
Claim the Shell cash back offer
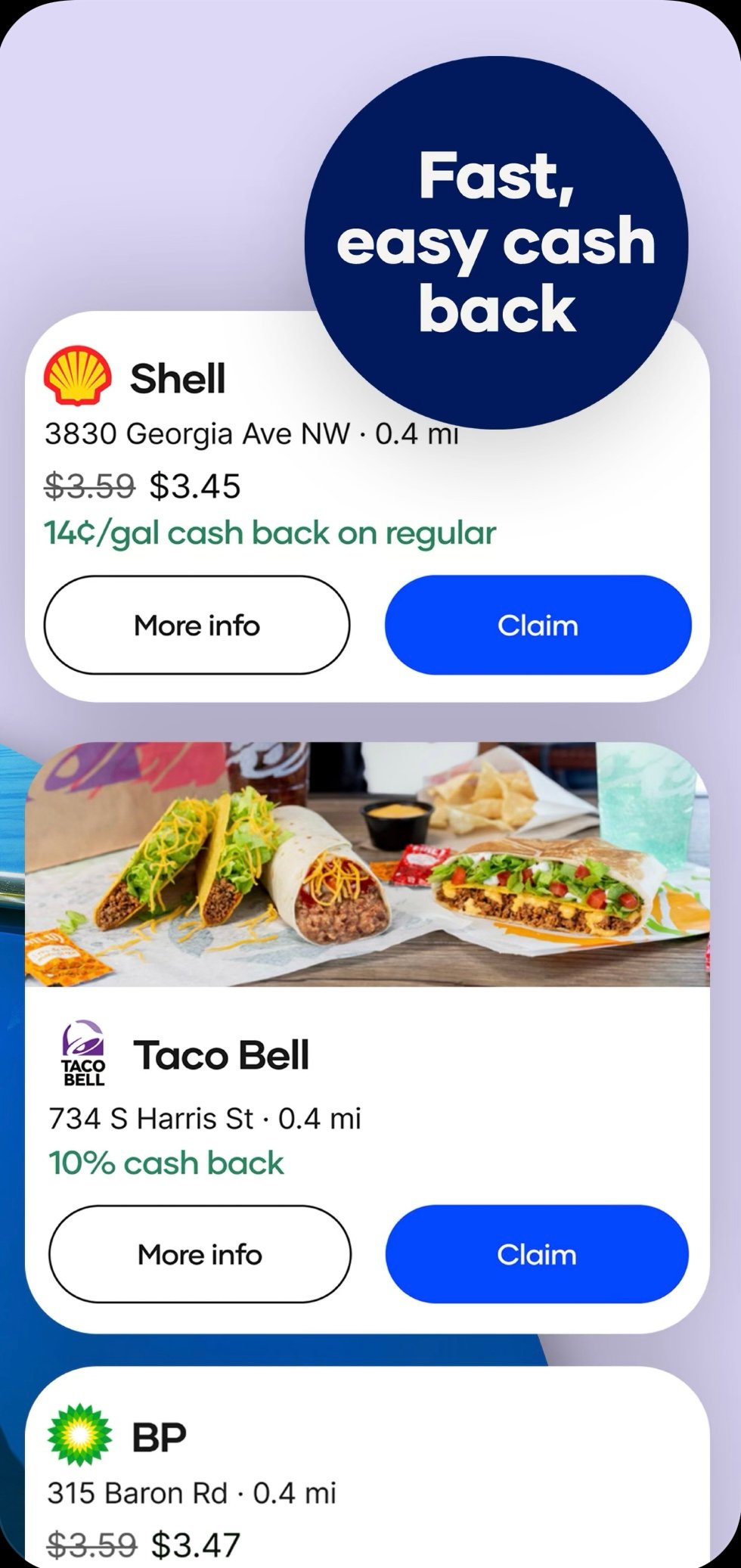point(538,625)
